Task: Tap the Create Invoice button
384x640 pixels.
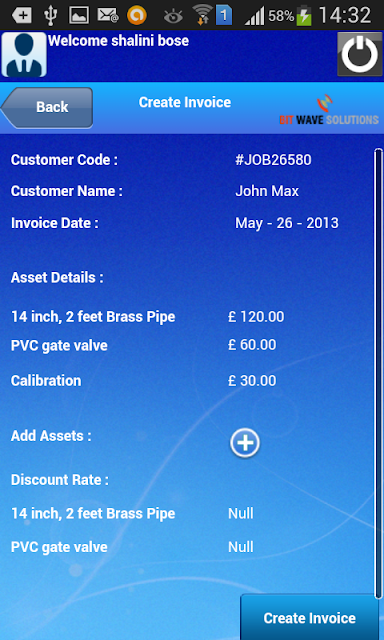Action: [x=310, y=617]
